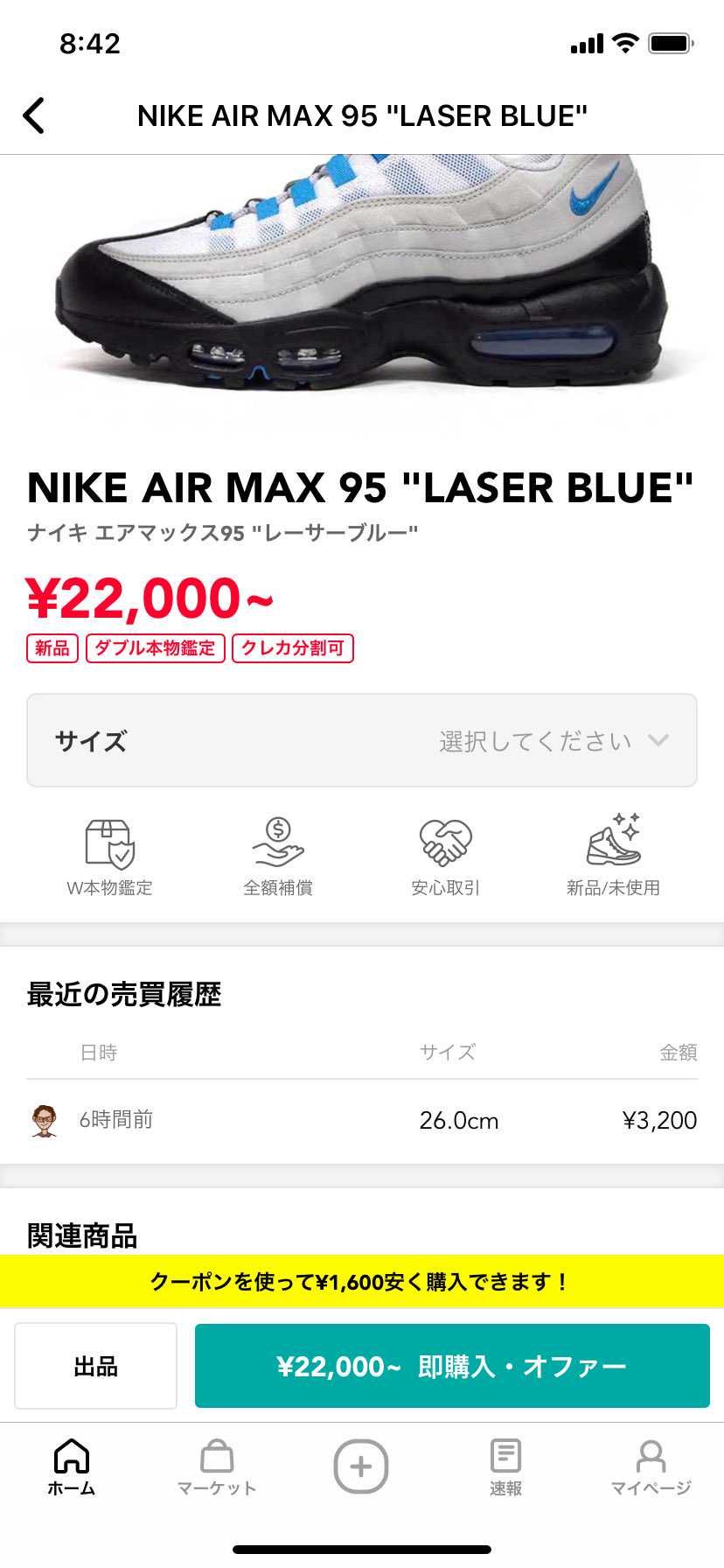Switch to the 最近の売買履歴 section header
Screen dimensions: 724x1568
(x=125, y=995)
